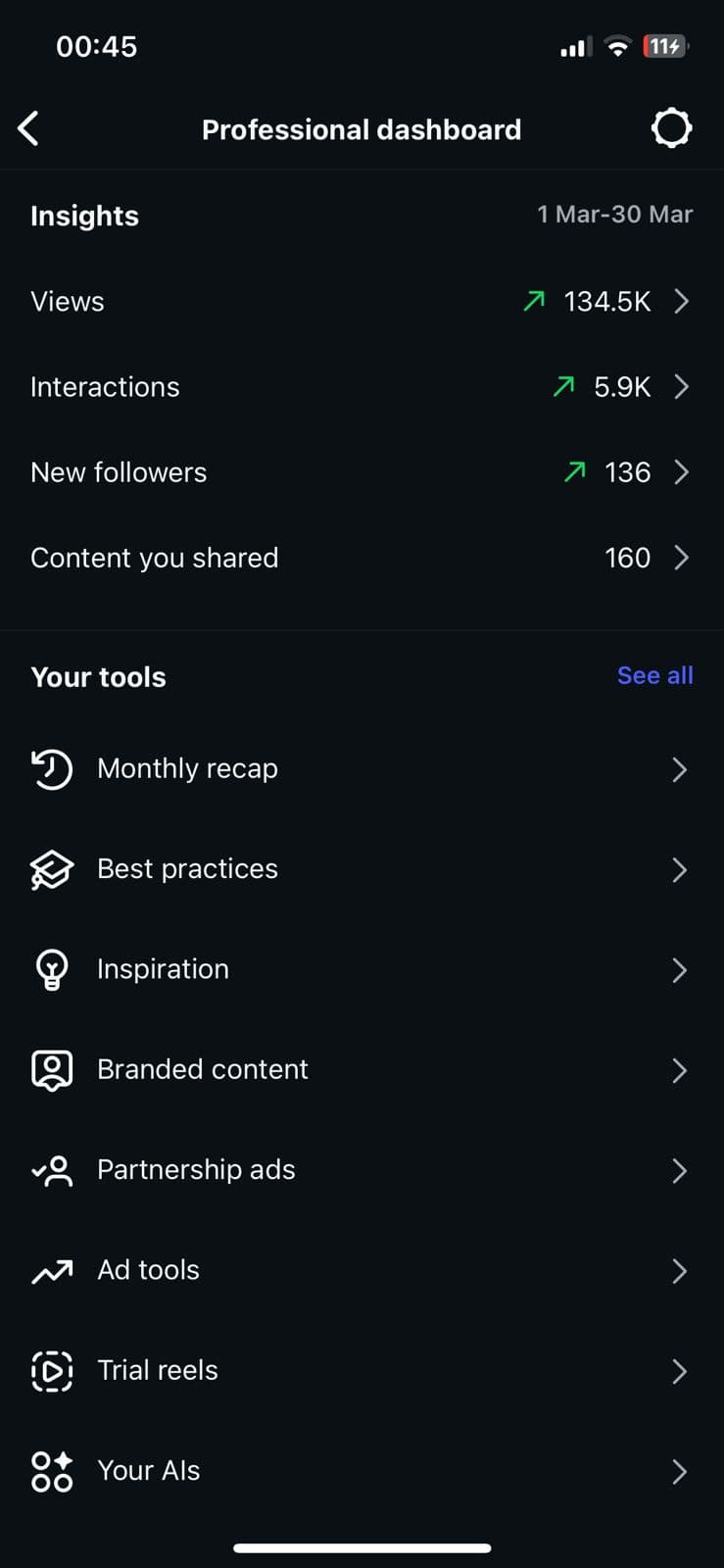This screenshot has height=1568, width=724.
Task: Tap the See all tools link
Action: pyautogui.click(x=654, y=675)
